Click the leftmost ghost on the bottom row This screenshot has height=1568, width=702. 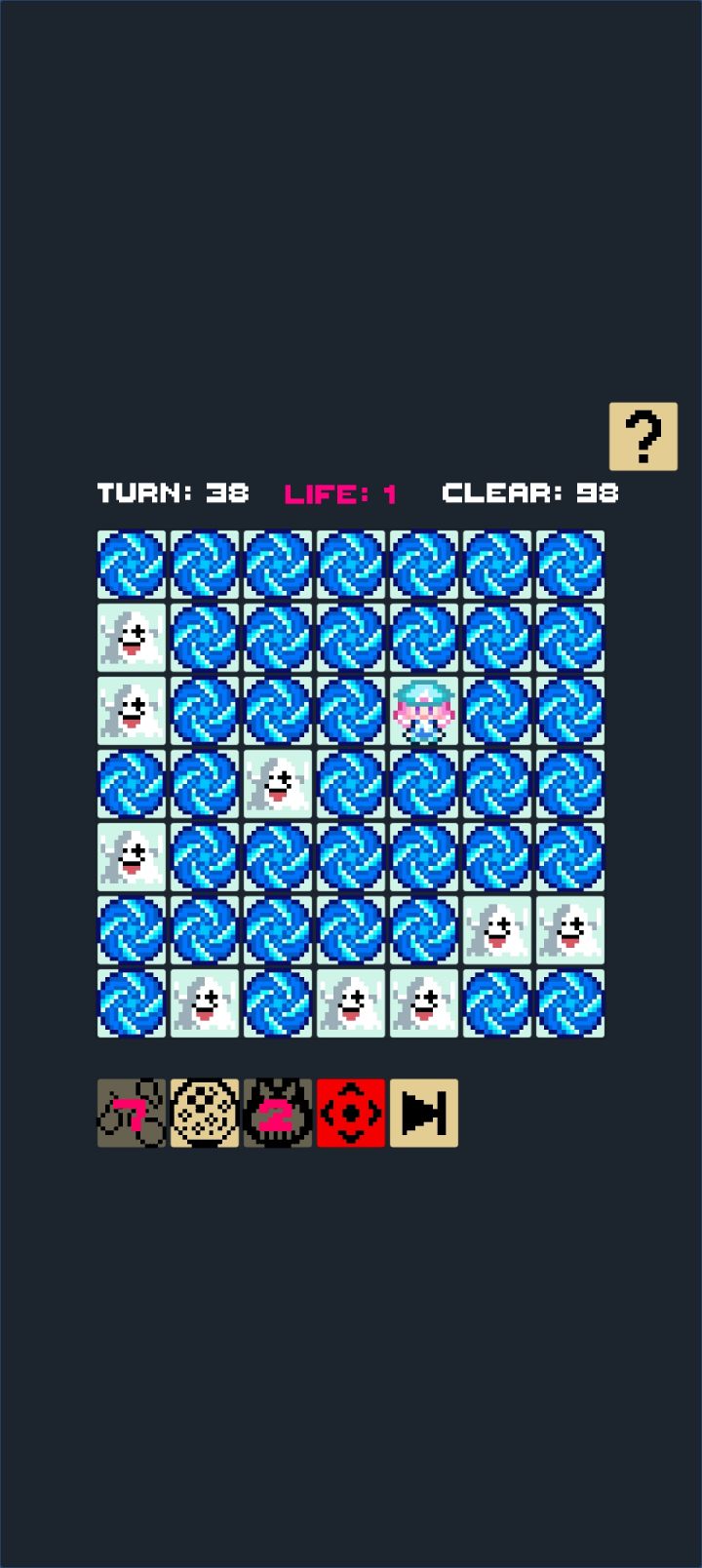[x=205, y=1004]
